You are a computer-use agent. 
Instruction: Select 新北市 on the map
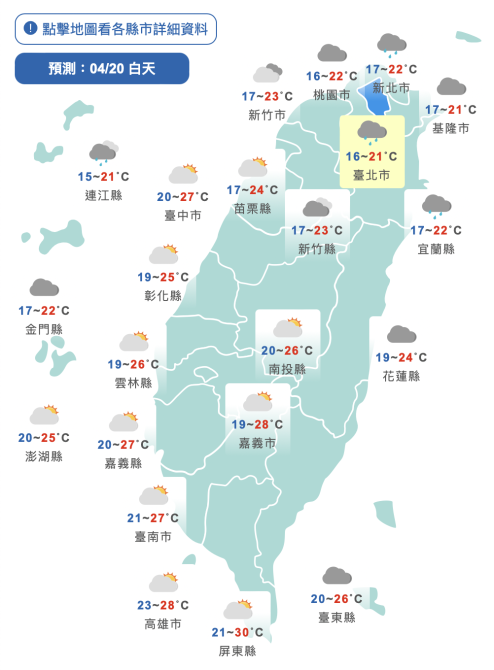coord(391,63)
